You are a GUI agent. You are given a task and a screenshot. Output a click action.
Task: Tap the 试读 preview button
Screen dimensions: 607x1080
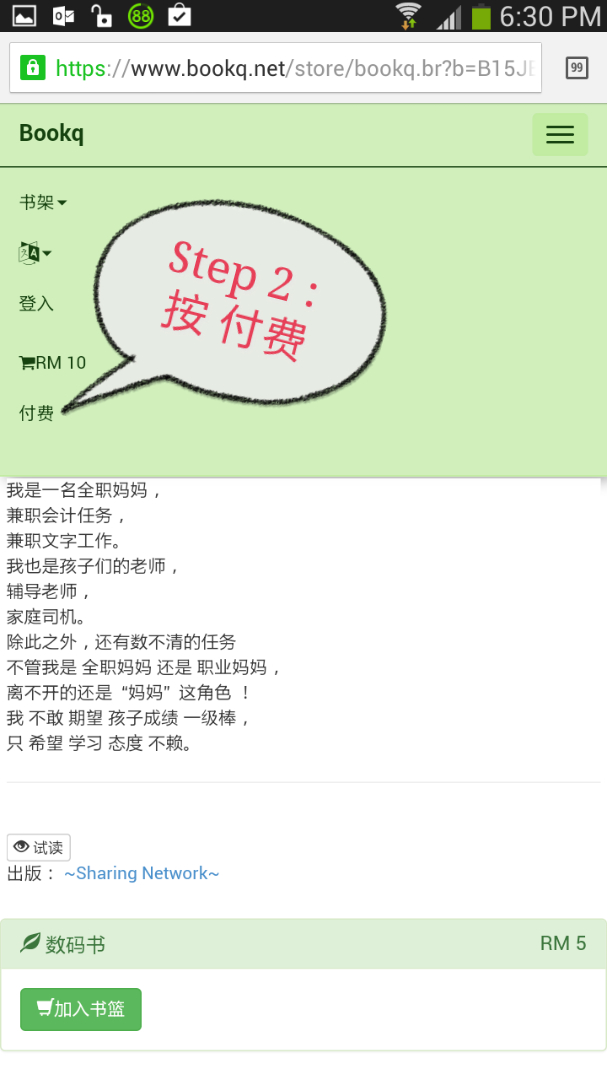(38, 847)
